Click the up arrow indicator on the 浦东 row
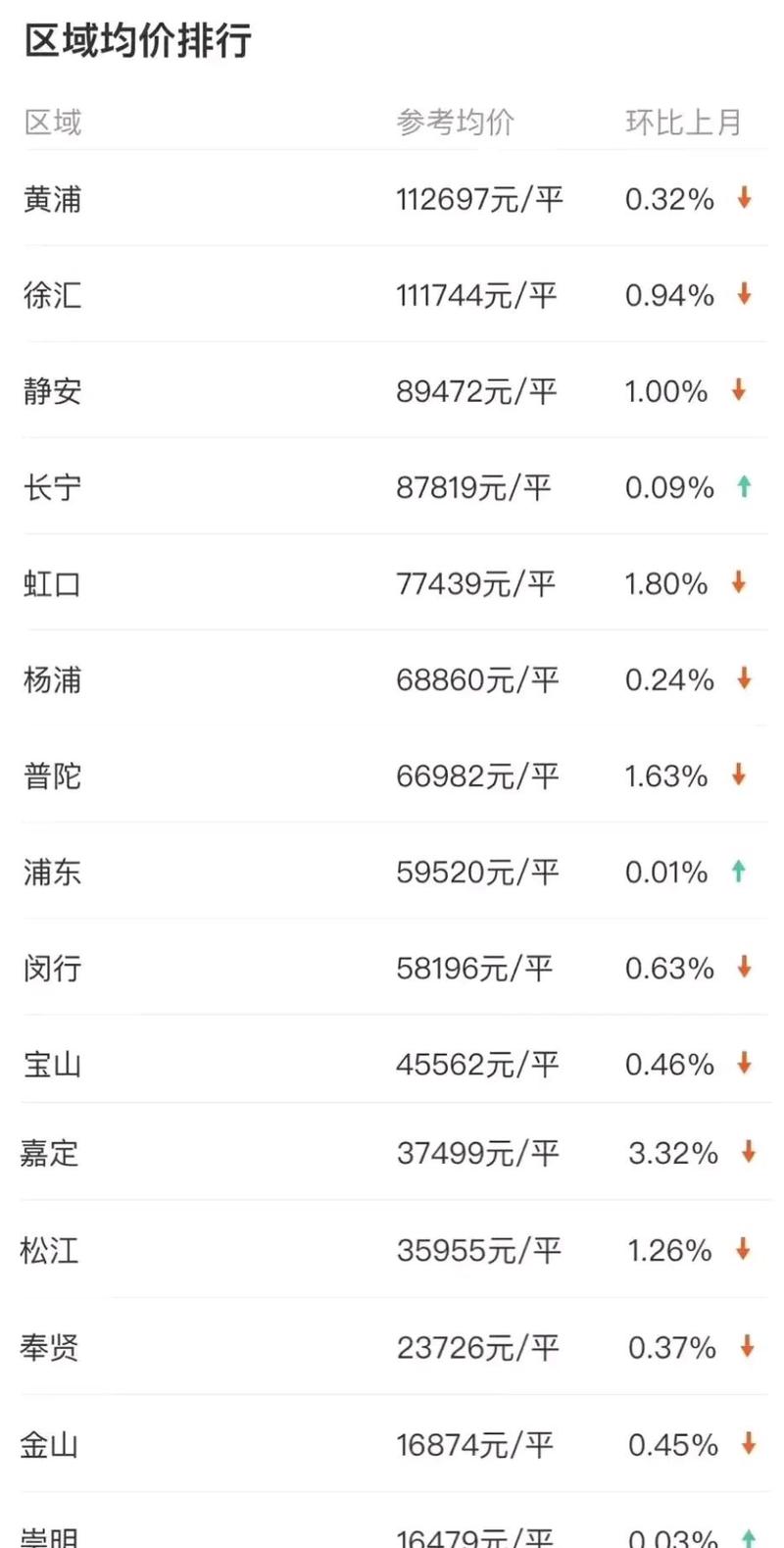This screenshot has width=784, height=1548. coord(743,872)
